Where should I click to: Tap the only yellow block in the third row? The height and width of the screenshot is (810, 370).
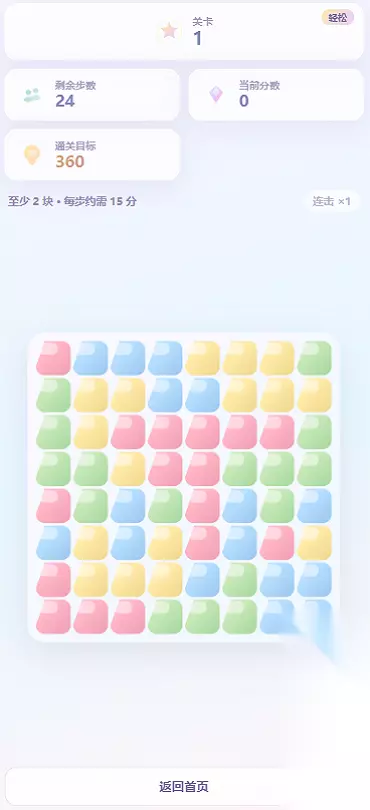coord(90,432)
